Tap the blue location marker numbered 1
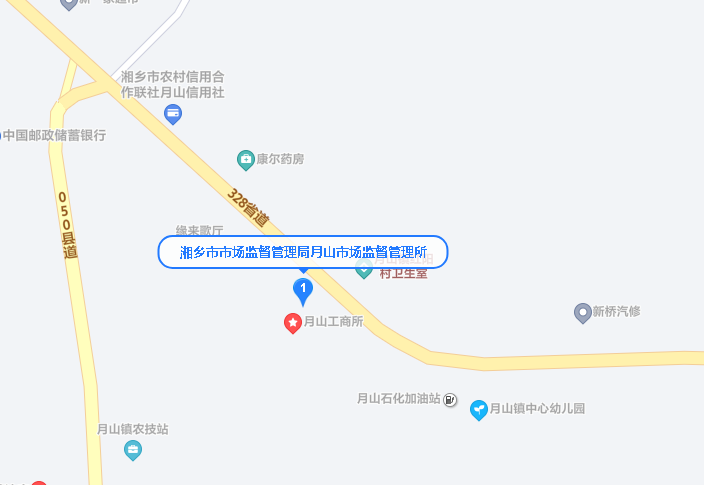704x485 pixels. pos(303,289)
